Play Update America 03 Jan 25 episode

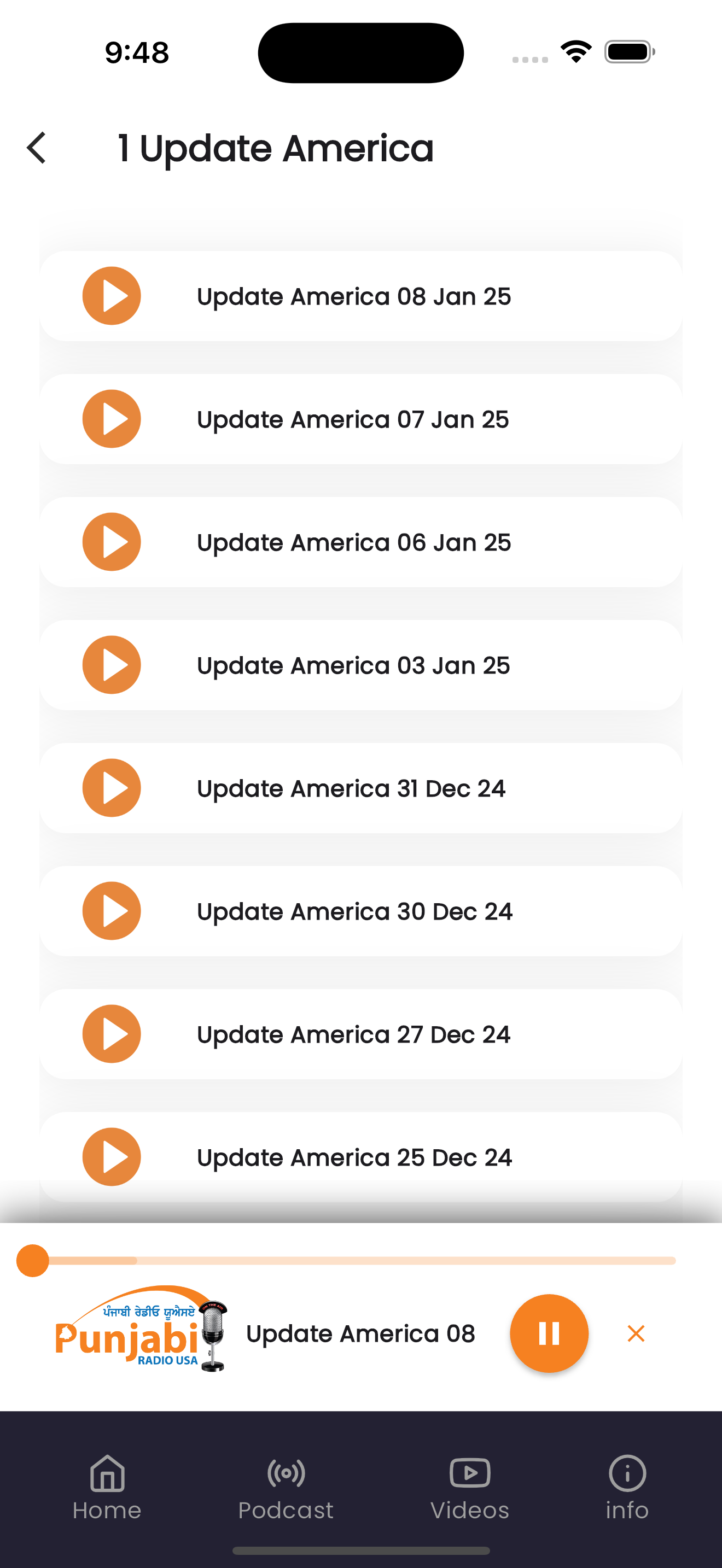[112, 665]
